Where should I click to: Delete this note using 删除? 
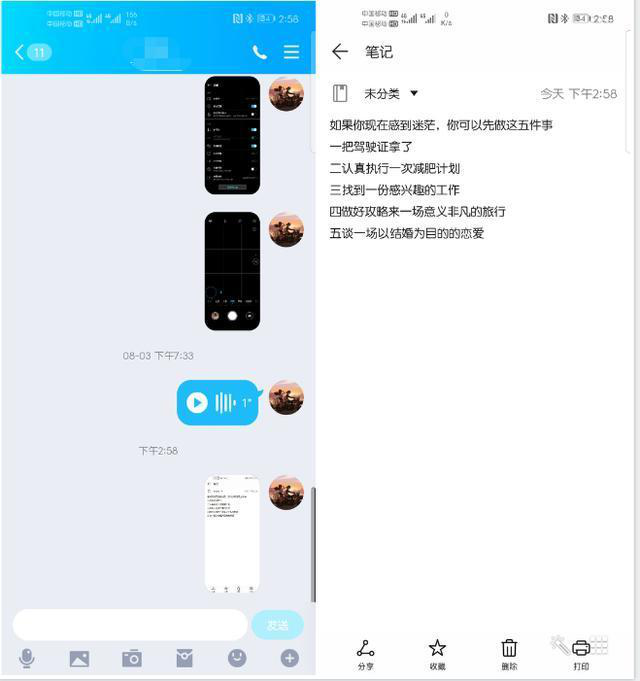click(x=509, y=653)
